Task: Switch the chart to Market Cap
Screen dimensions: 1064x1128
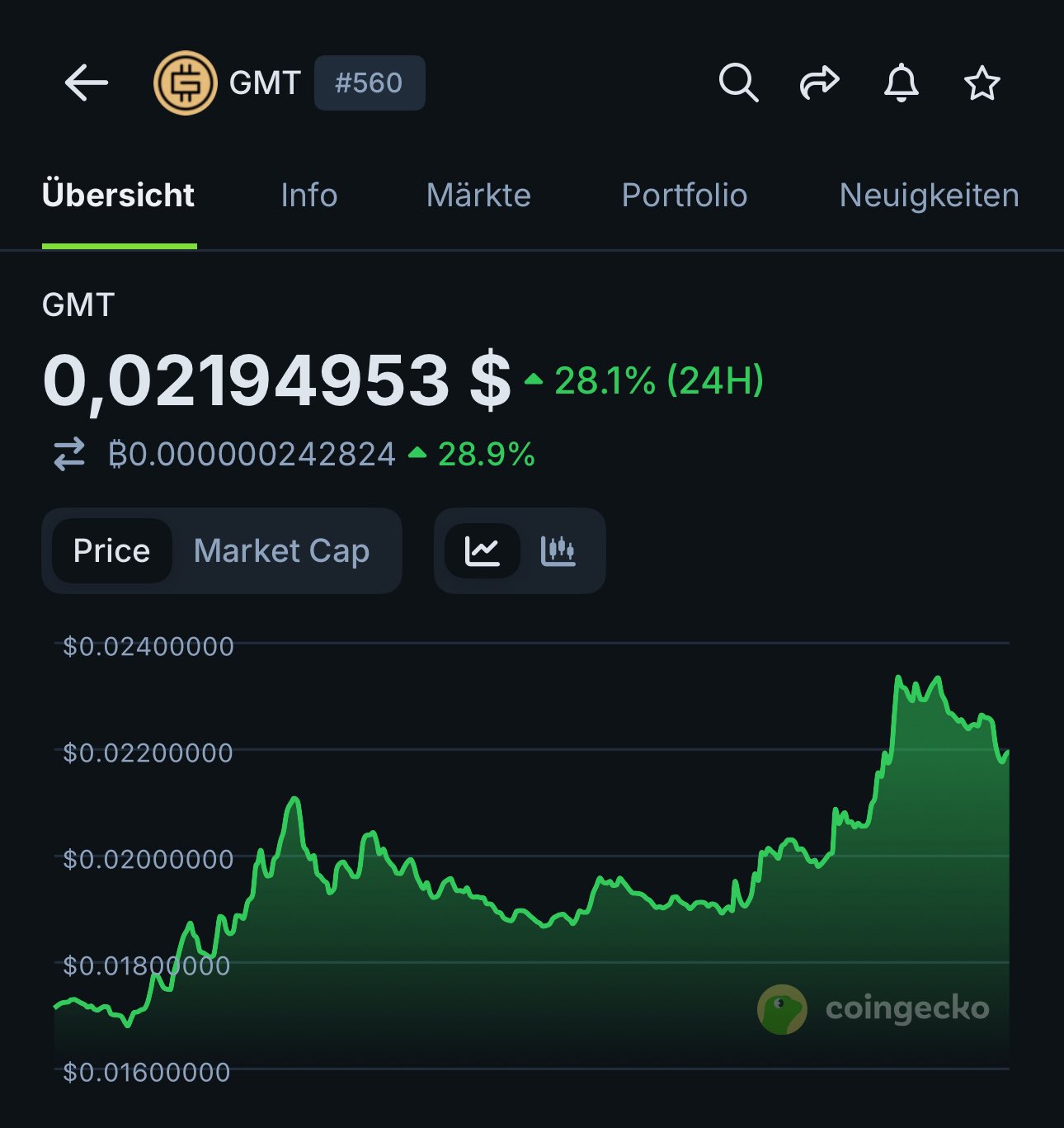Action: (x=281, y=550)
